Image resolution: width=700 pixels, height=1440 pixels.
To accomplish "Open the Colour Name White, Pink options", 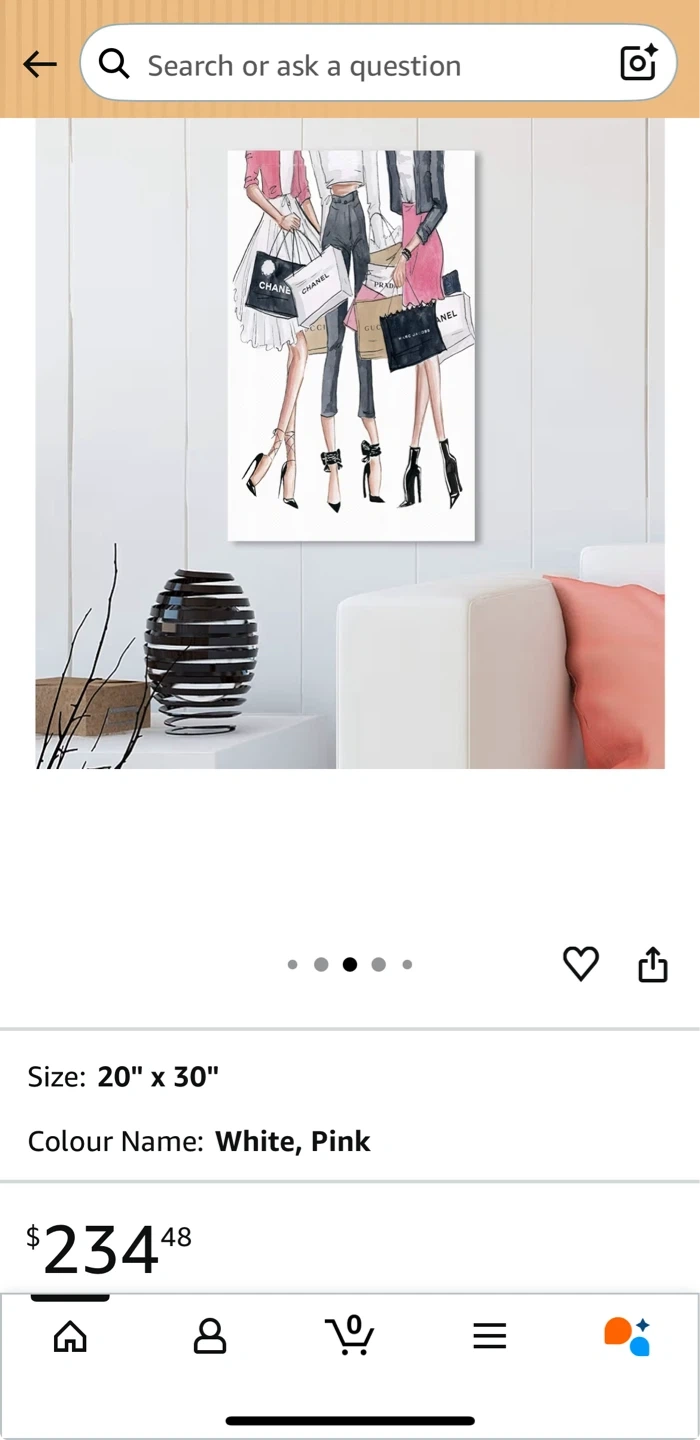I will 350,1141.
